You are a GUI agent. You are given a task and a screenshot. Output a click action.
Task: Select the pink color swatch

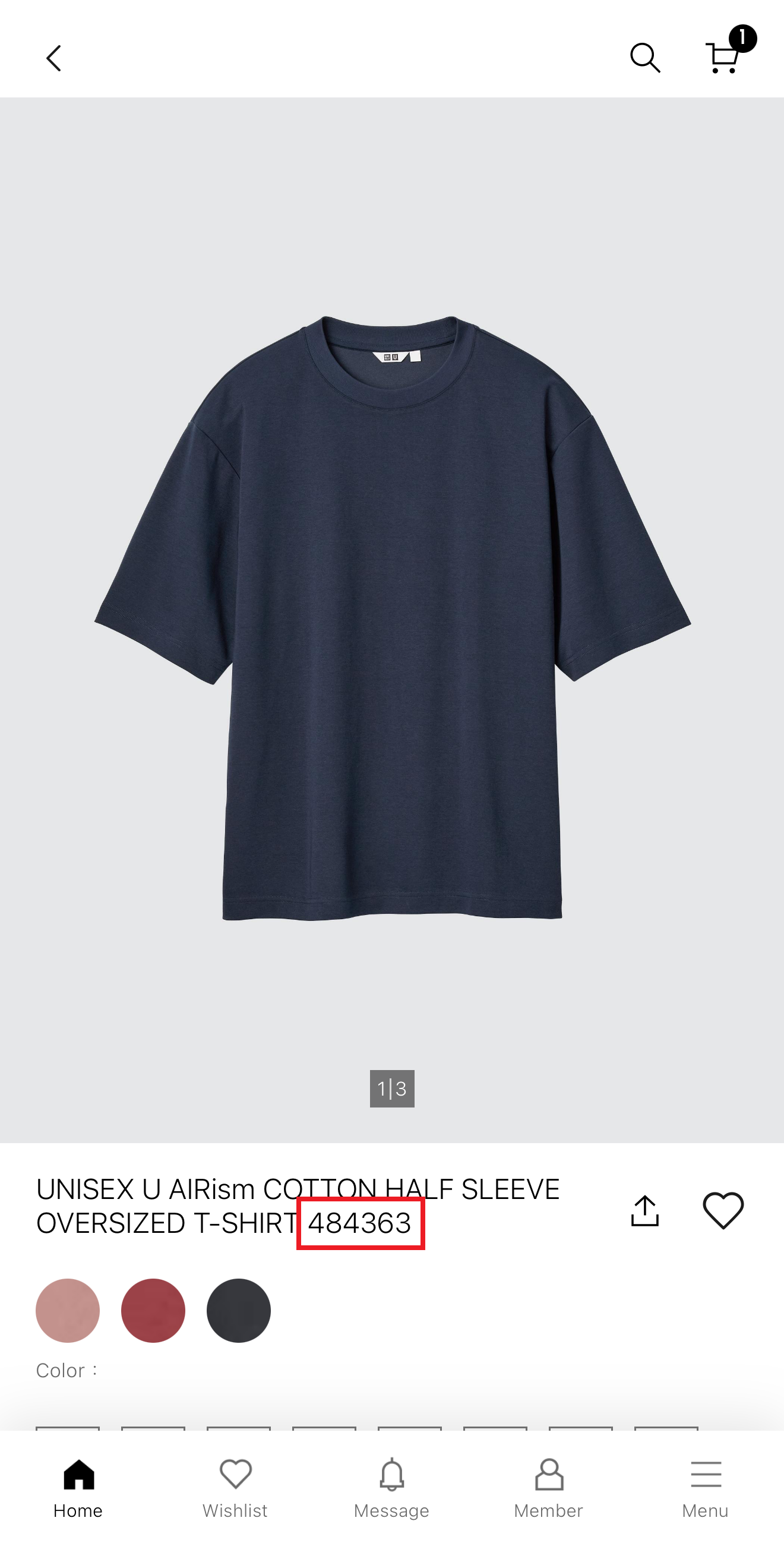pyautogui.click(x=68, y=1311)
